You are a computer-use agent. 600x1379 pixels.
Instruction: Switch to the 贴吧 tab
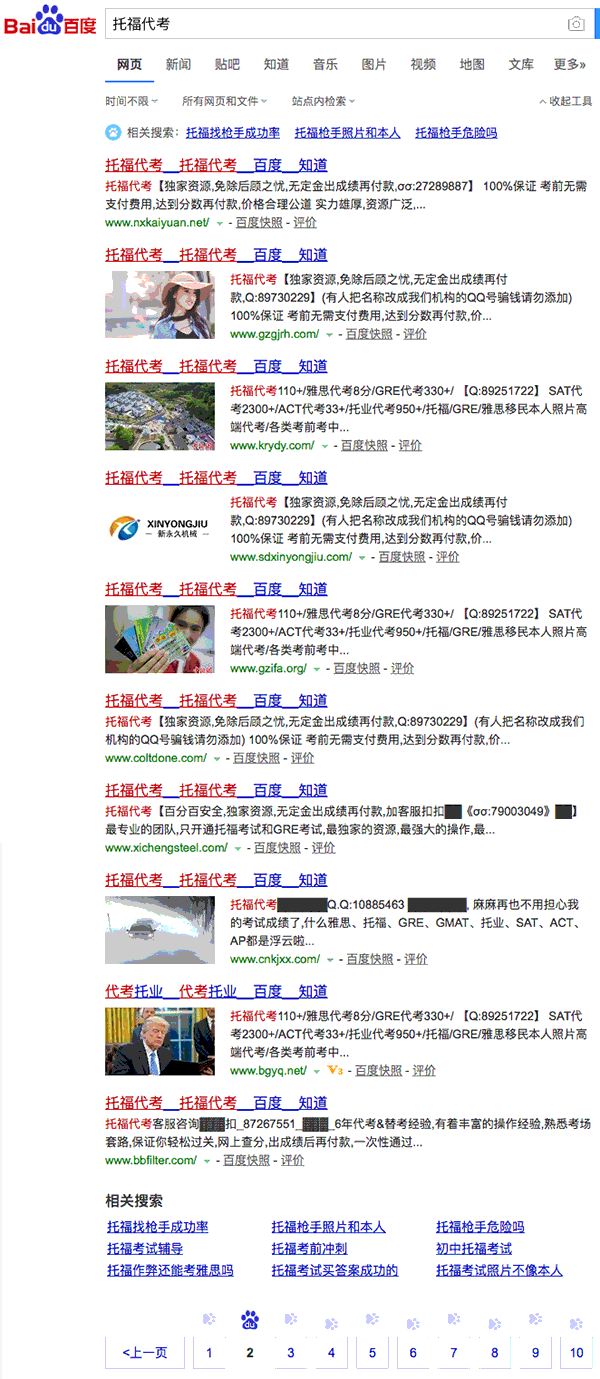click(227, 65)
